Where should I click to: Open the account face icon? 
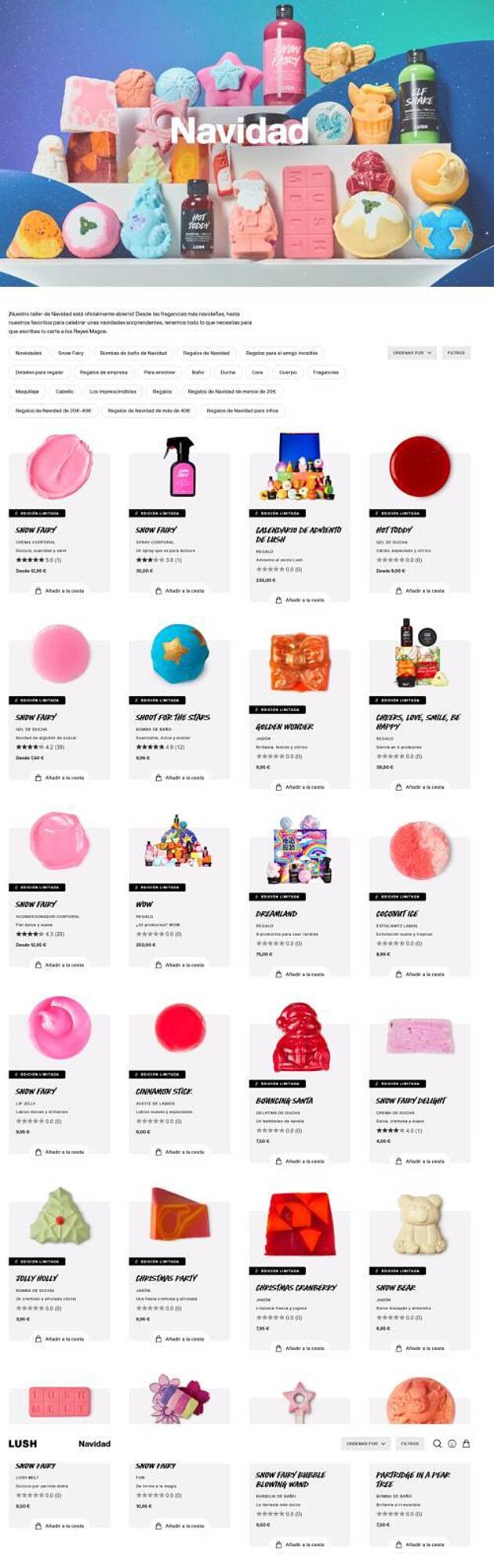click(452, 1443)
